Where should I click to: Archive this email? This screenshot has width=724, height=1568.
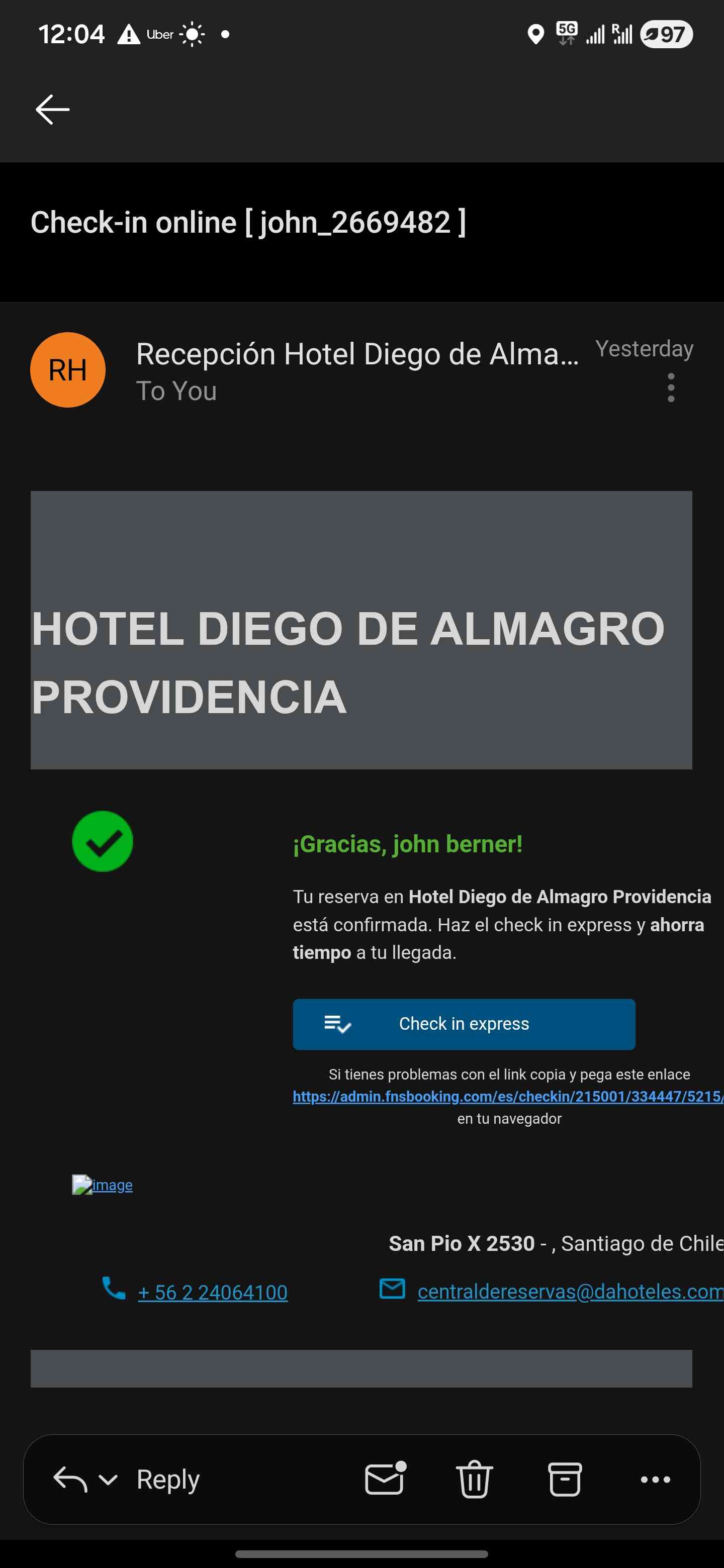[565, 1479]
